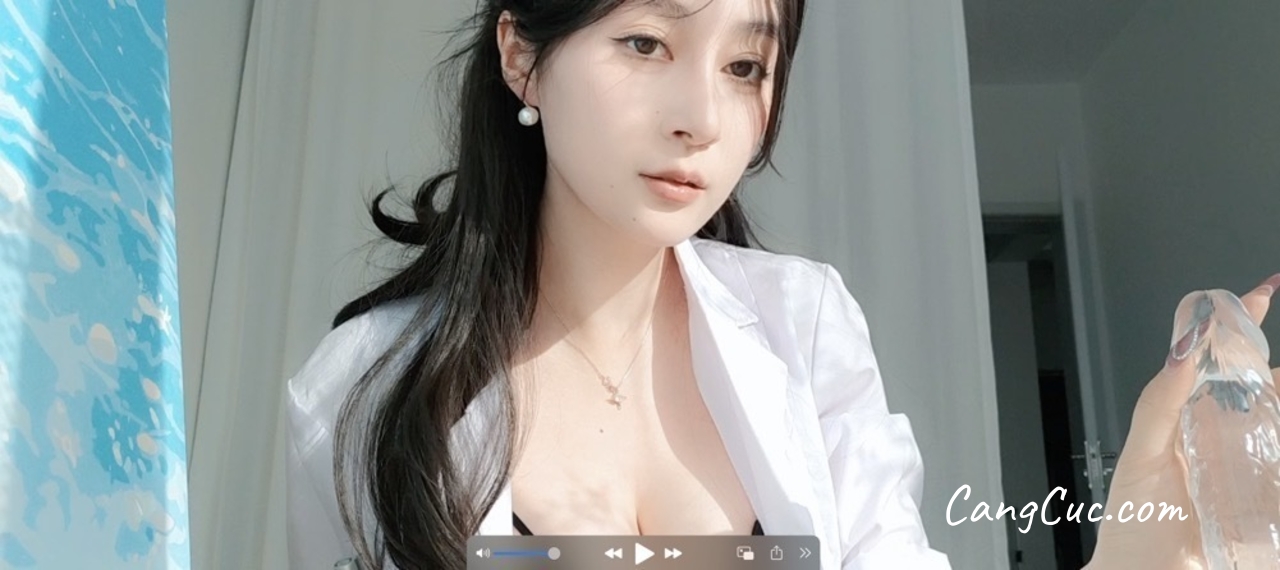Open more options double-chevron
This screenshot has height=570, width=1280.
pos(805,553)
